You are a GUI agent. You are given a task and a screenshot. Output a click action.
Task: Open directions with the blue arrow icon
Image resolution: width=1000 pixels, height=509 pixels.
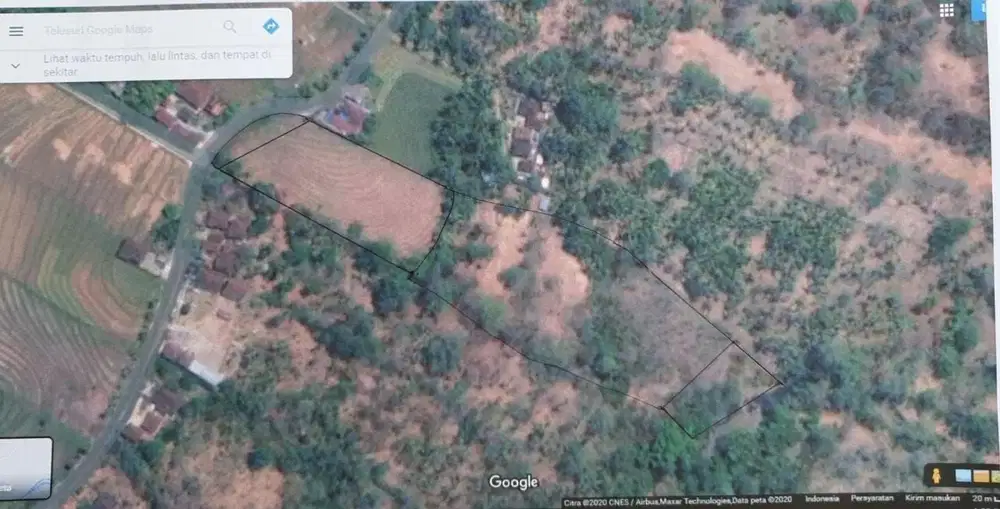270,27
